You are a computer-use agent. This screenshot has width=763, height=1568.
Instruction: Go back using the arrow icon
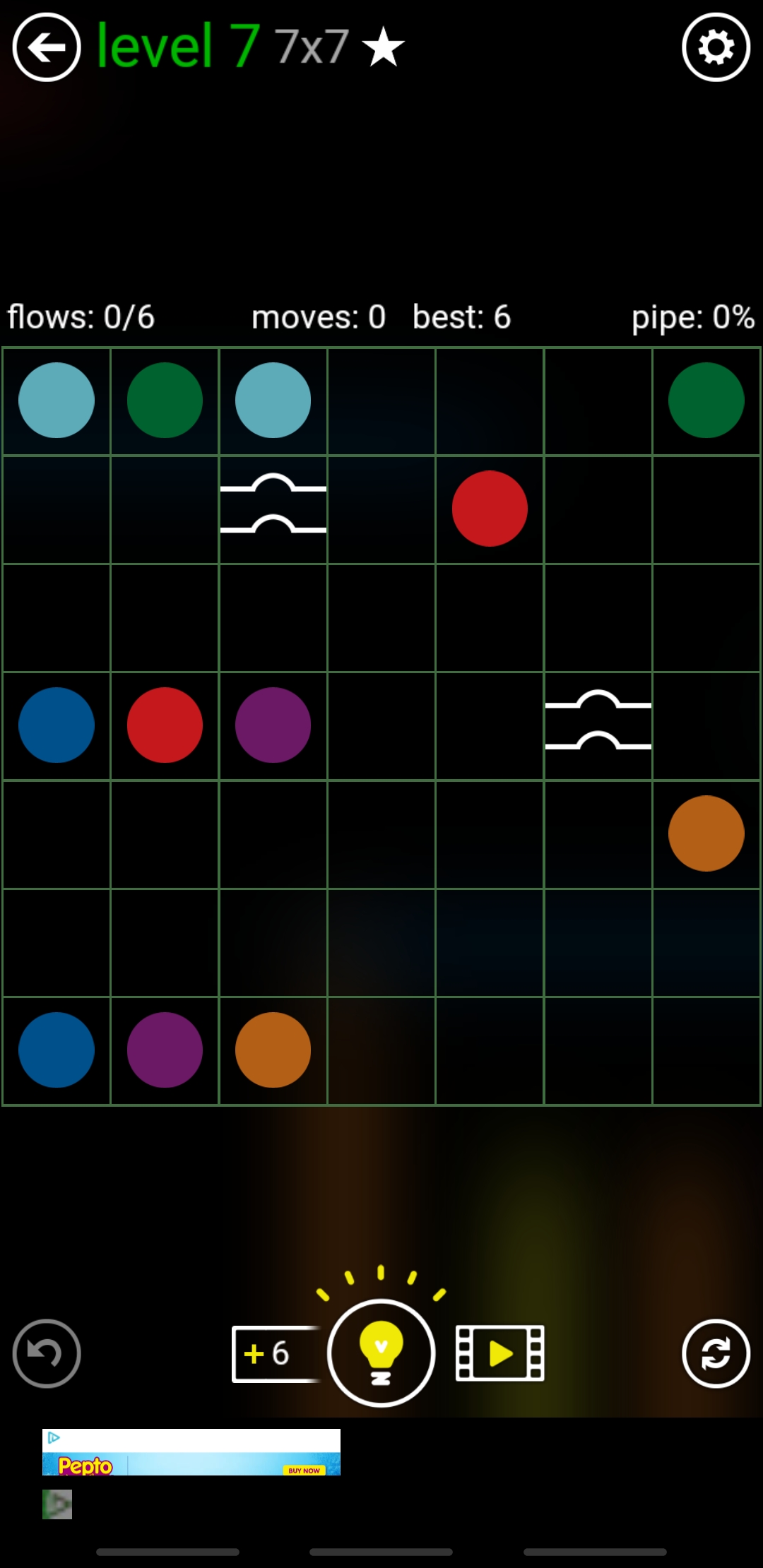[x=47, y=48]
